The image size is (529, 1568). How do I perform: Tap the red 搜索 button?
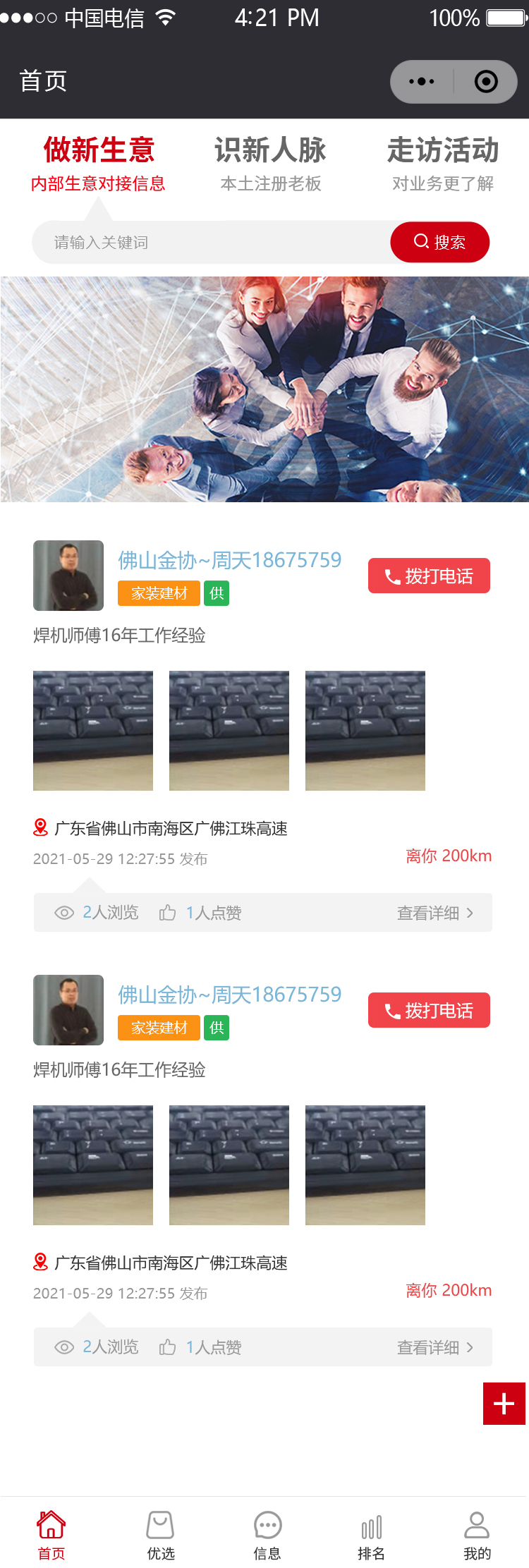point(440,243)
